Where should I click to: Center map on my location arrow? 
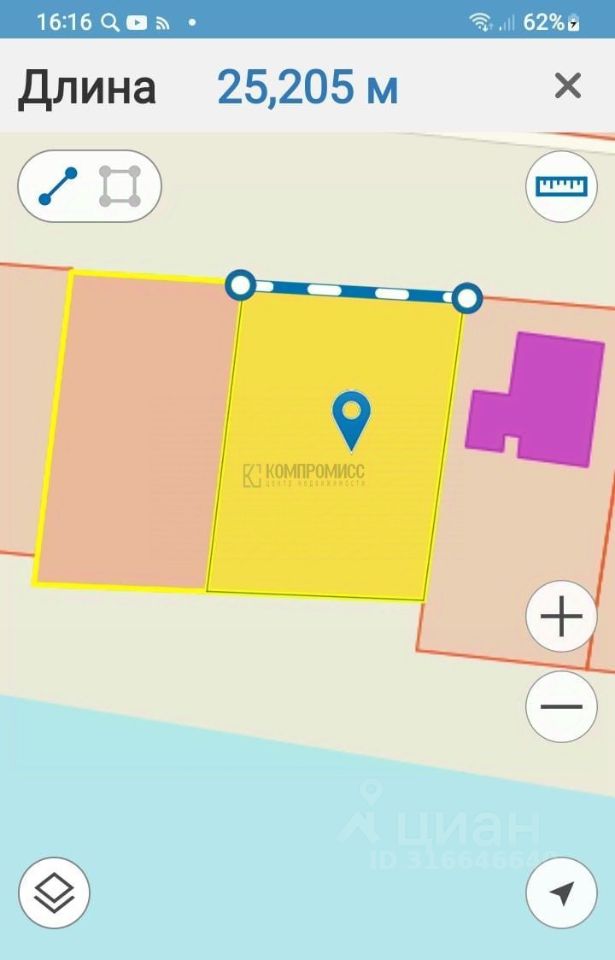click(561, 893)
